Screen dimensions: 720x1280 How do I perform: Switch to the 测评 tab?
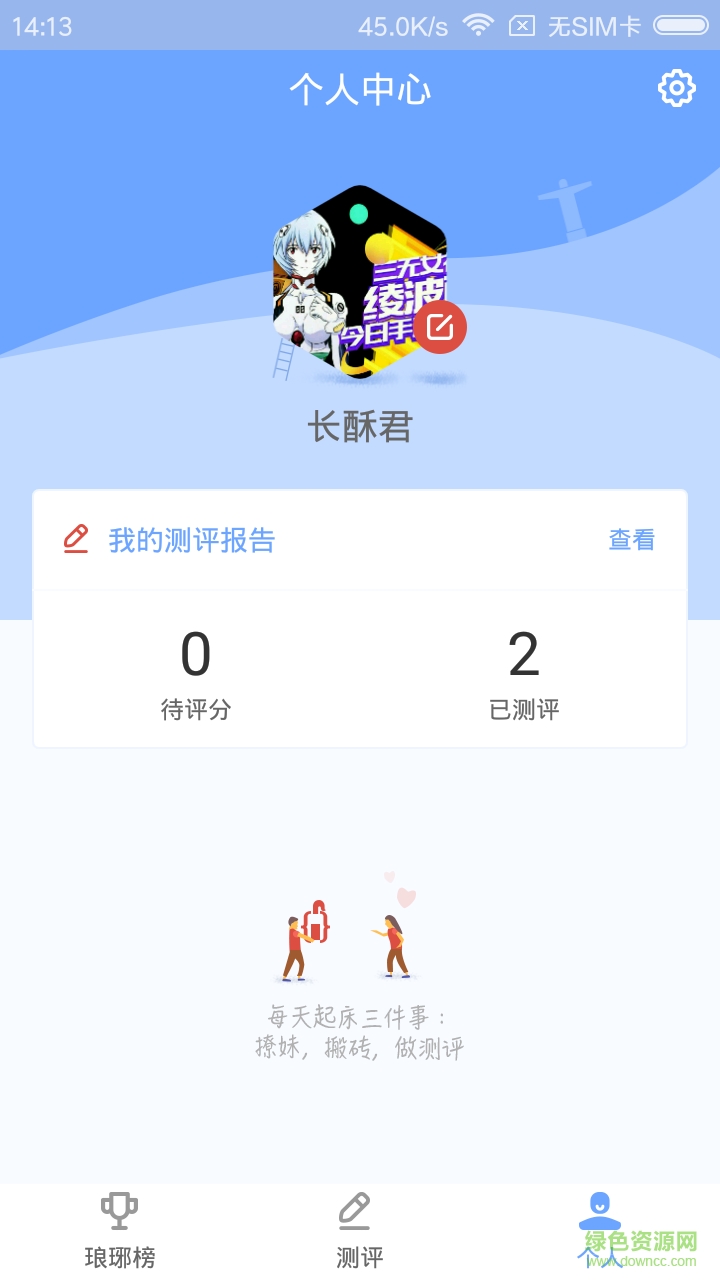359,1230
